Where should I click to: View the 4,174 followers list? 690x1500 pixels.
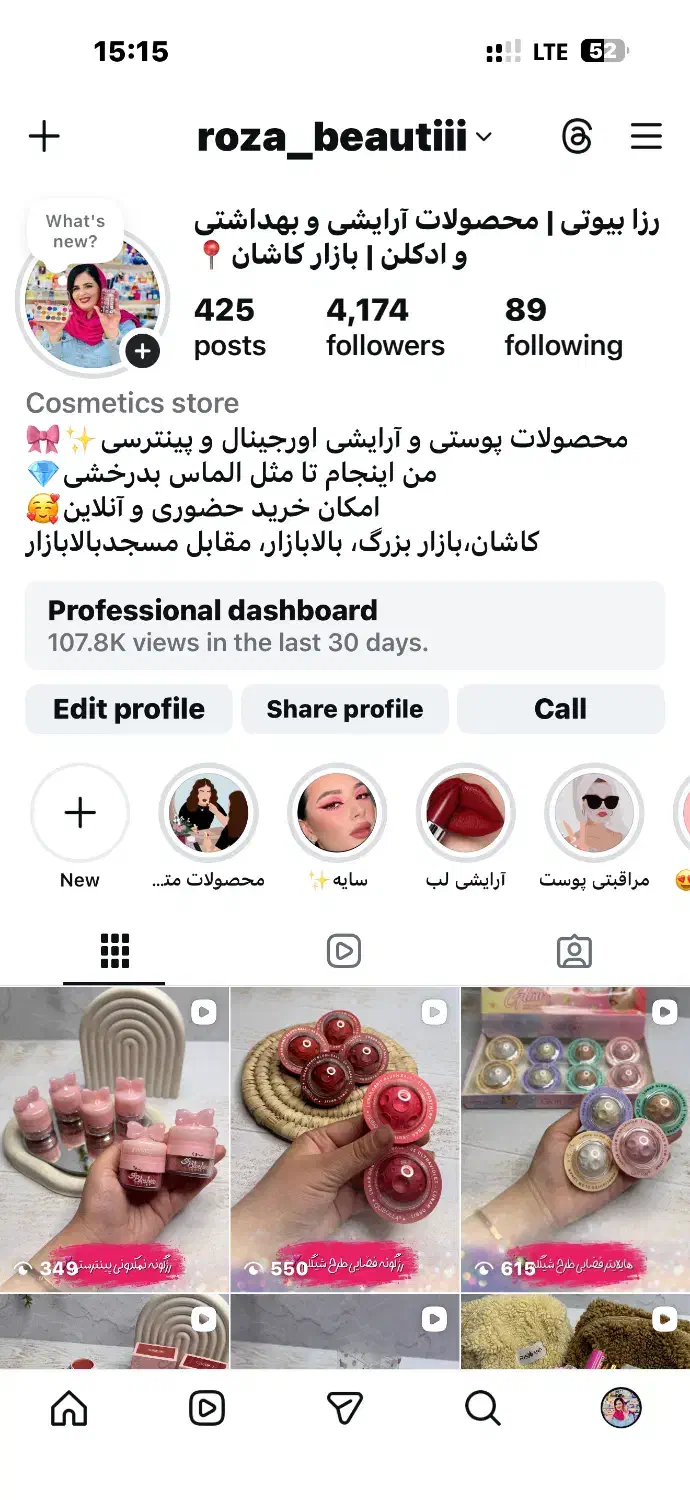tap(385, 327)
